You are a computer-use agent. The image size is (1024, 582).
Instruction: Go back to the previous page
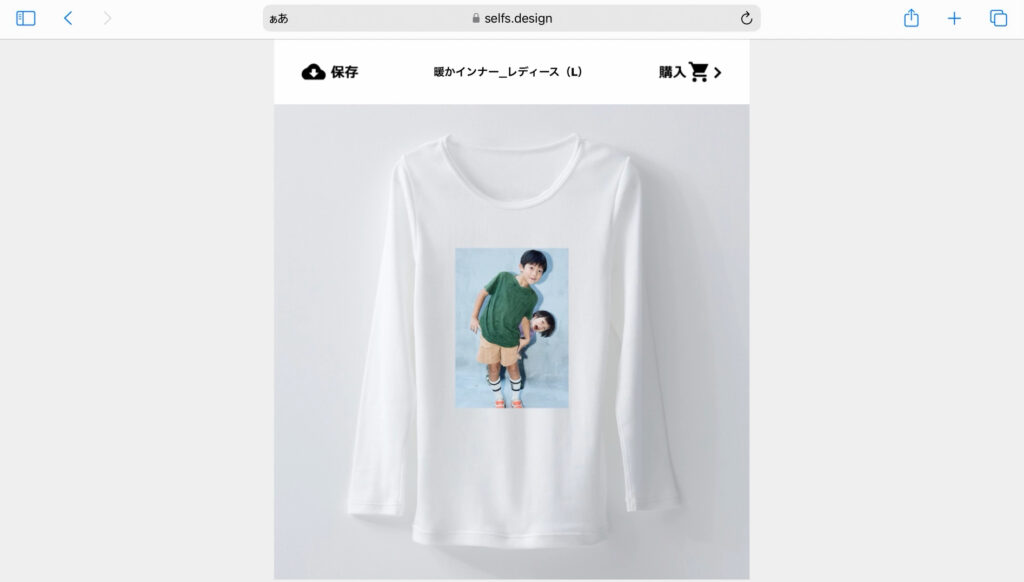coord(68,18)
